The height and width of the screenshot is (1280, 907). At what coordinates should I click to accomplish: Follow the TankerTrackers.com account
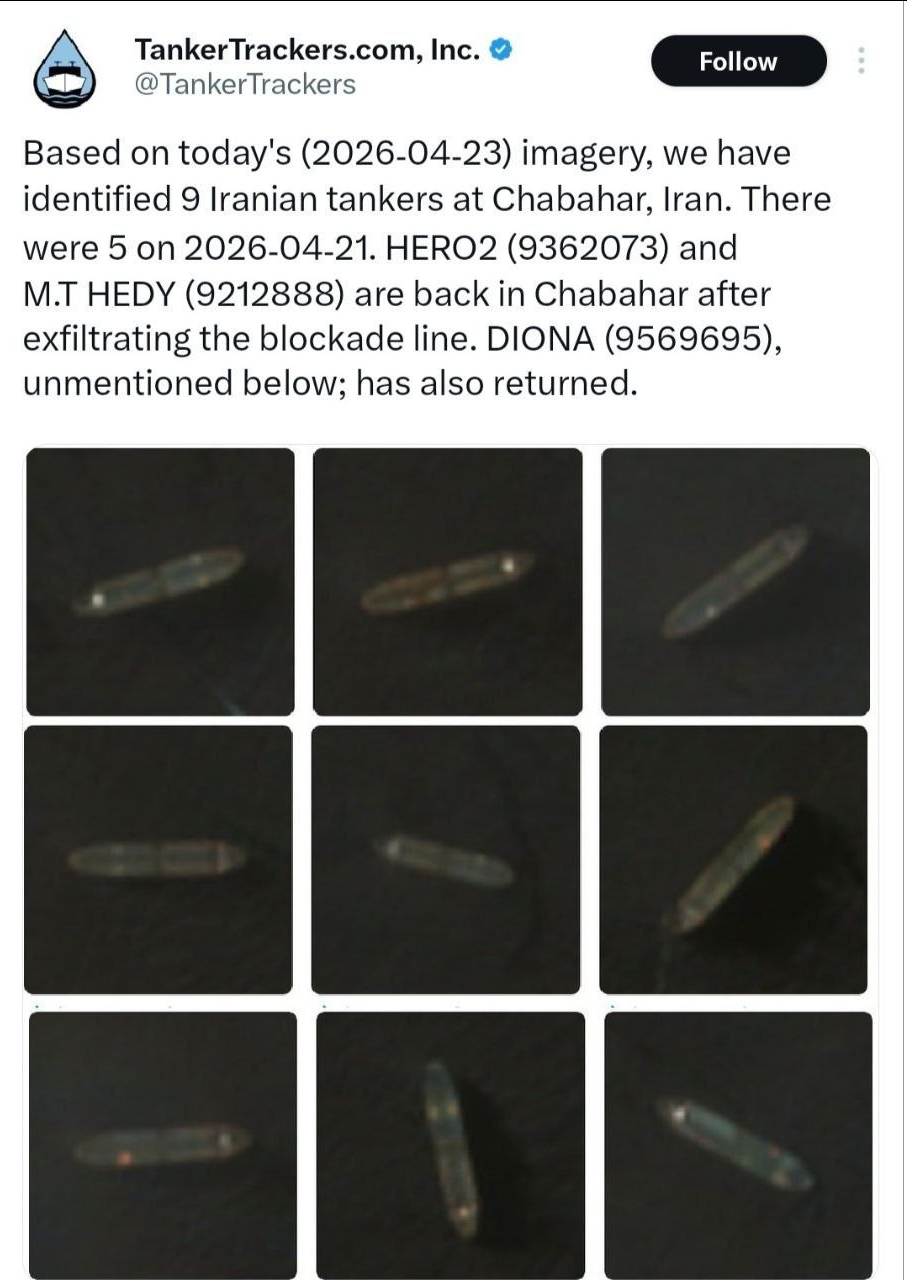coord(738,62)
